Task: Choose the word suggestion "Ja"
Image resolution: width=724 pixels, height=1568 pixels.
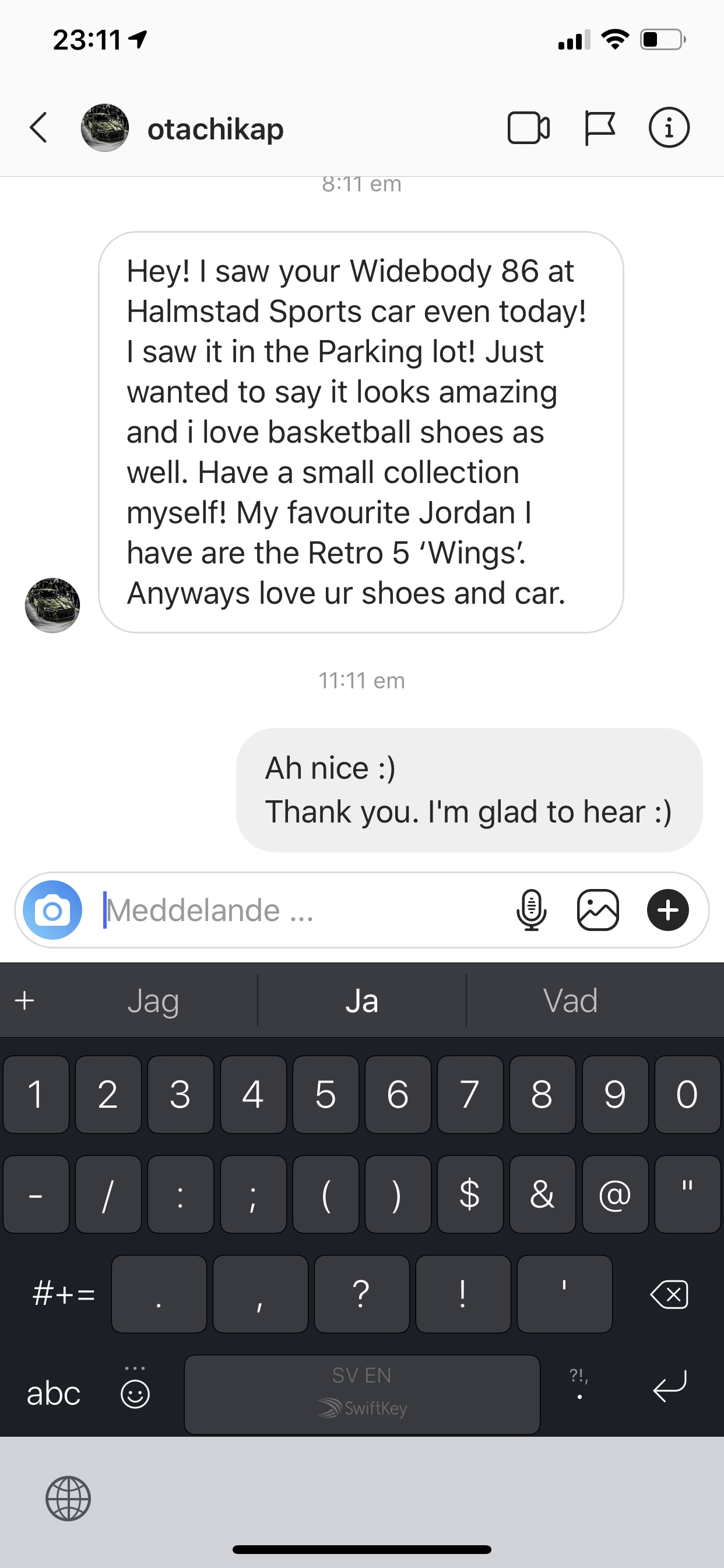Action: click(x=362, y=1000)
